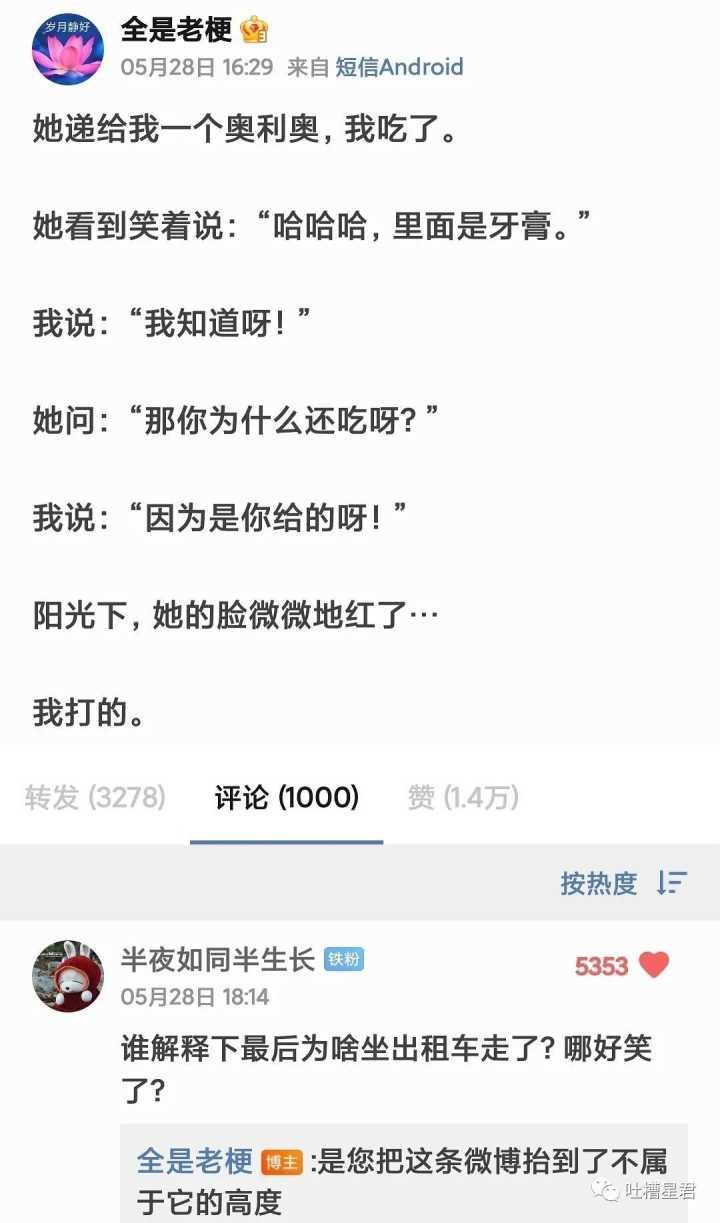Screen dimensions: 720x1223
Task: Select the 评论 (1000) tab
Action: (286, 797)
